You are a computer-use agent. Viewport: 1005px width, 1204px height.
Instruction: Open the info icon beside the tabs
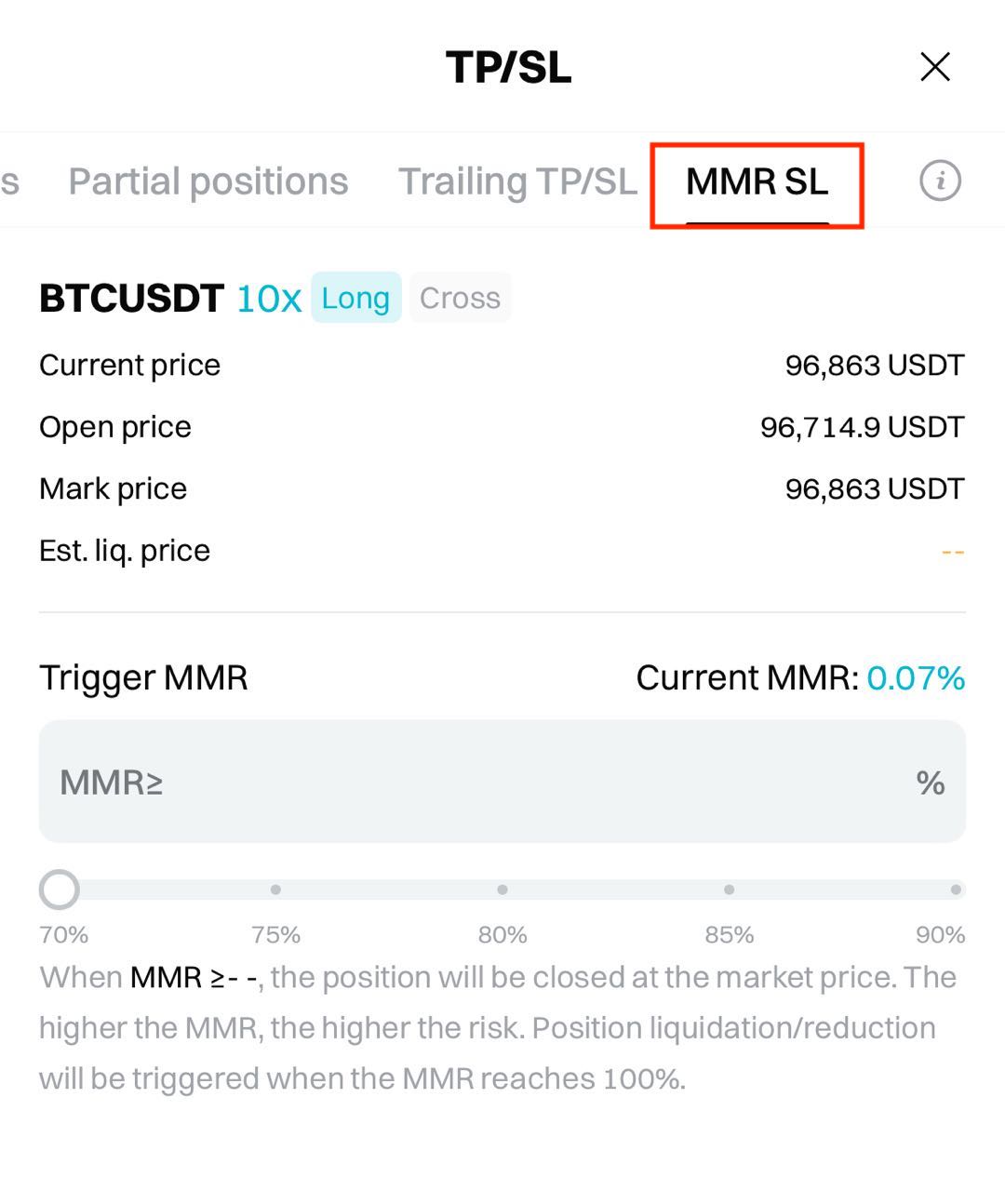pos(940,181)
